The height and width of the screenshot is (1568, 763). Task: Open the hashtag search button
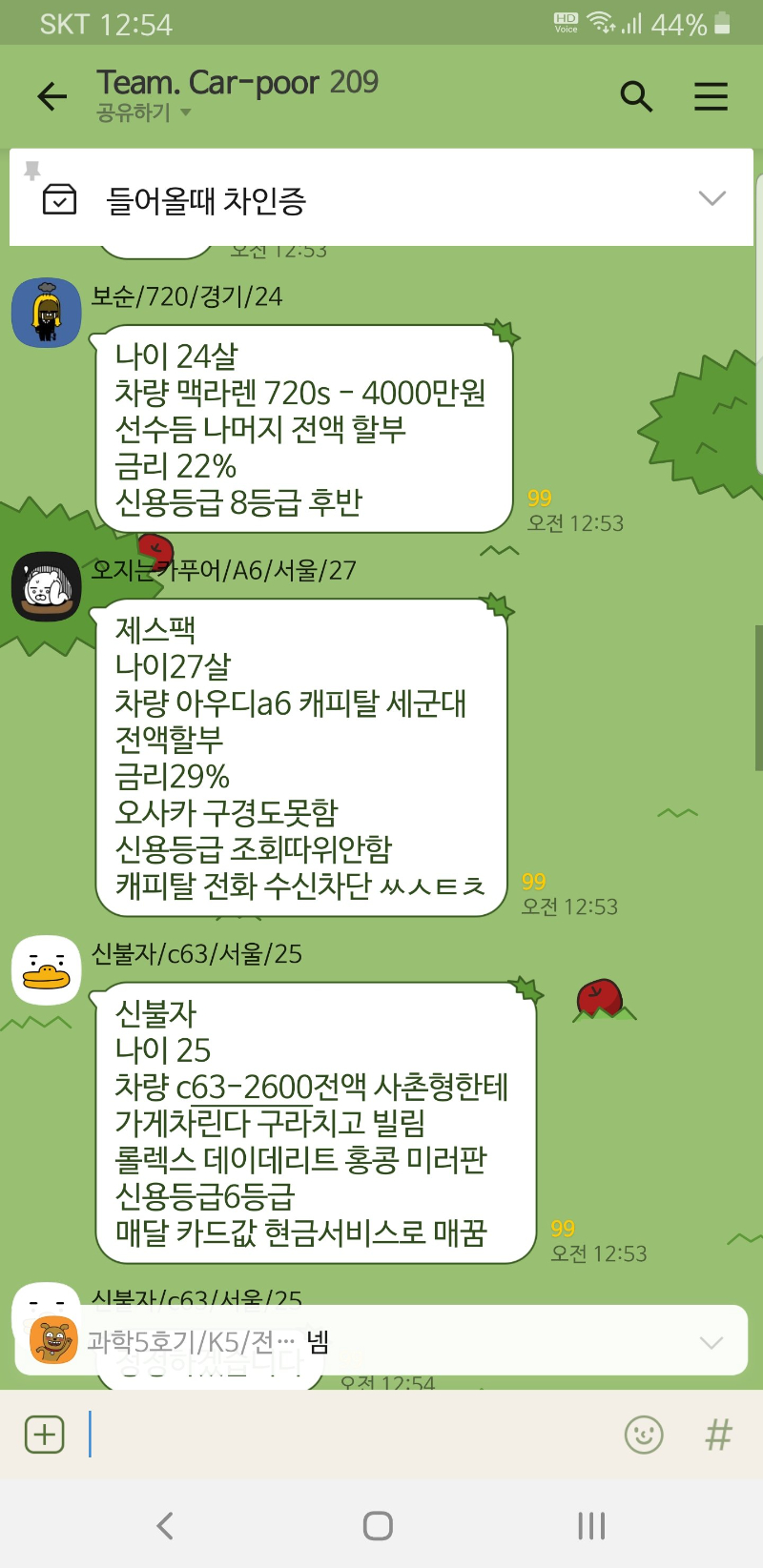718,1435
